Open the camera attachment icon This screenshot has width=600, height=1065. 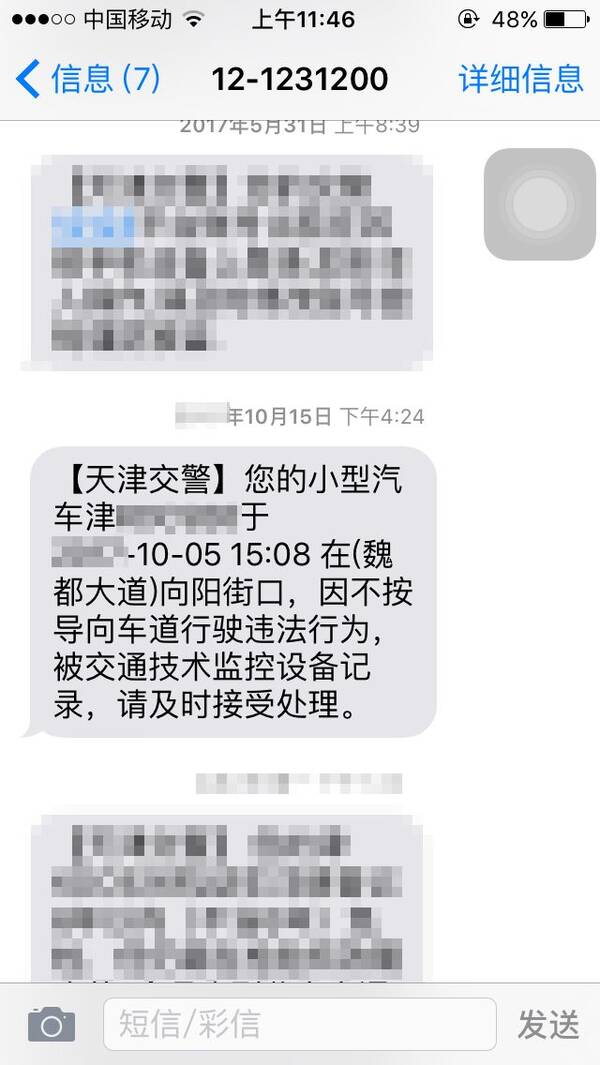[51, 1024]
